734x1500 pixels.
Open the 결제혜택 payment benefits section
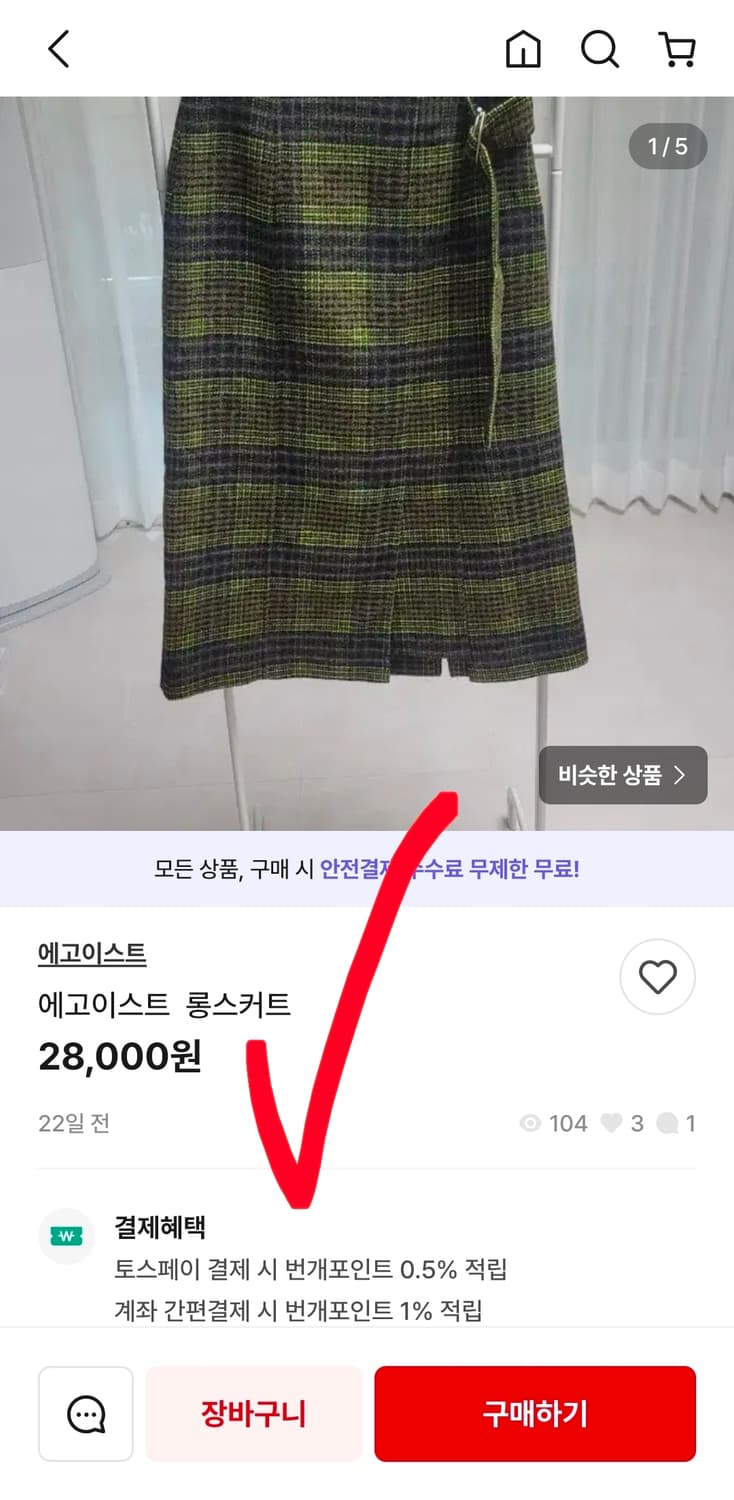point(160,1229)
